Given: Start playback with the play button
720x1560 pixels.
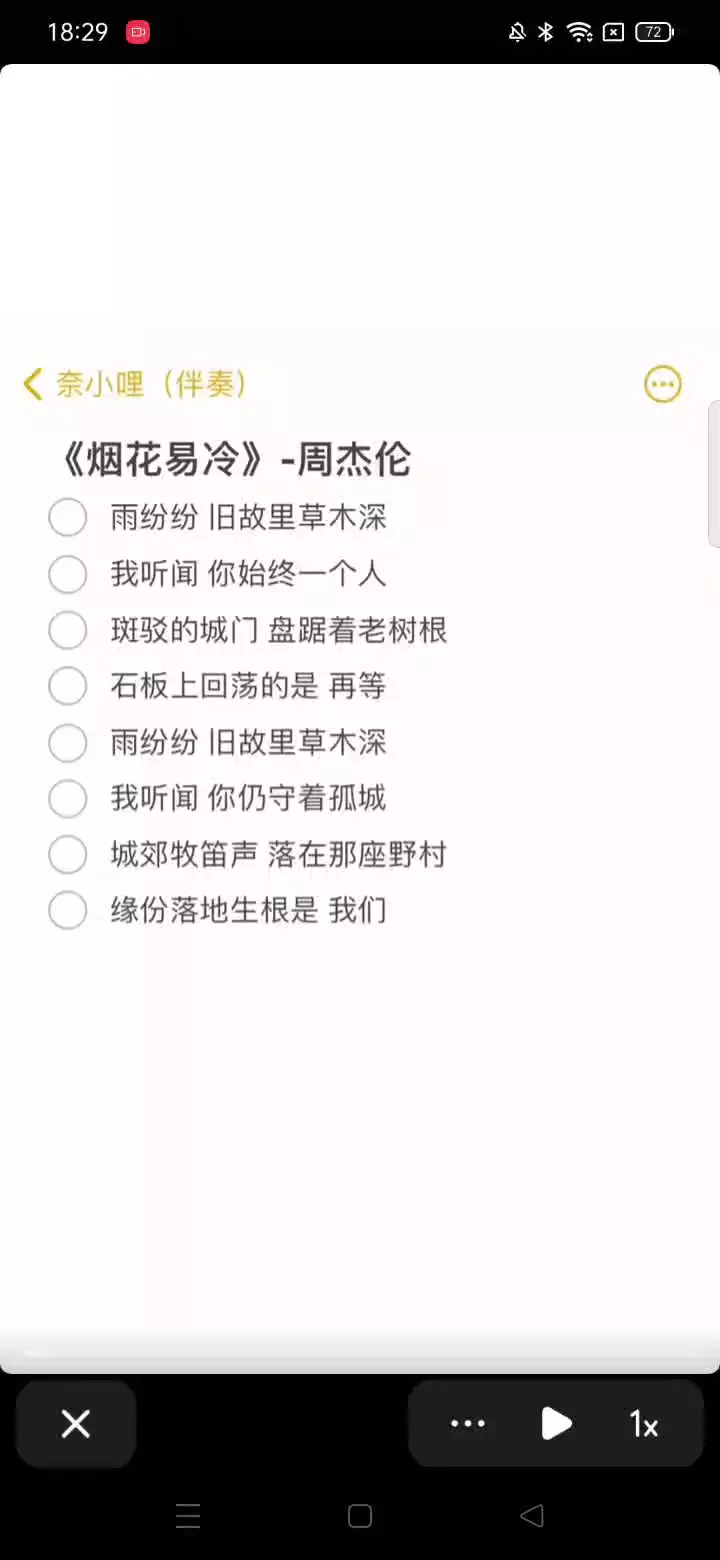Looking at the screenshot, I should pos(556,1424).
